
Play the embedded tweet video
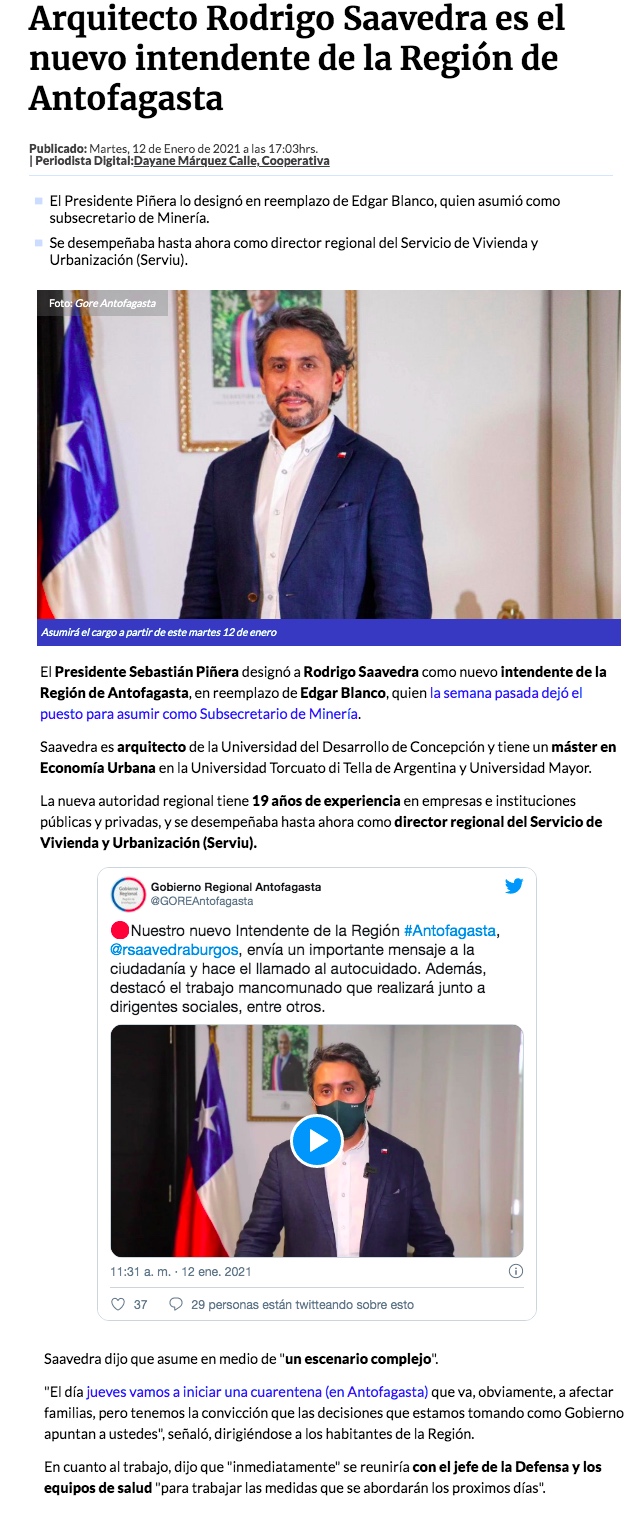click(316, 1141)
